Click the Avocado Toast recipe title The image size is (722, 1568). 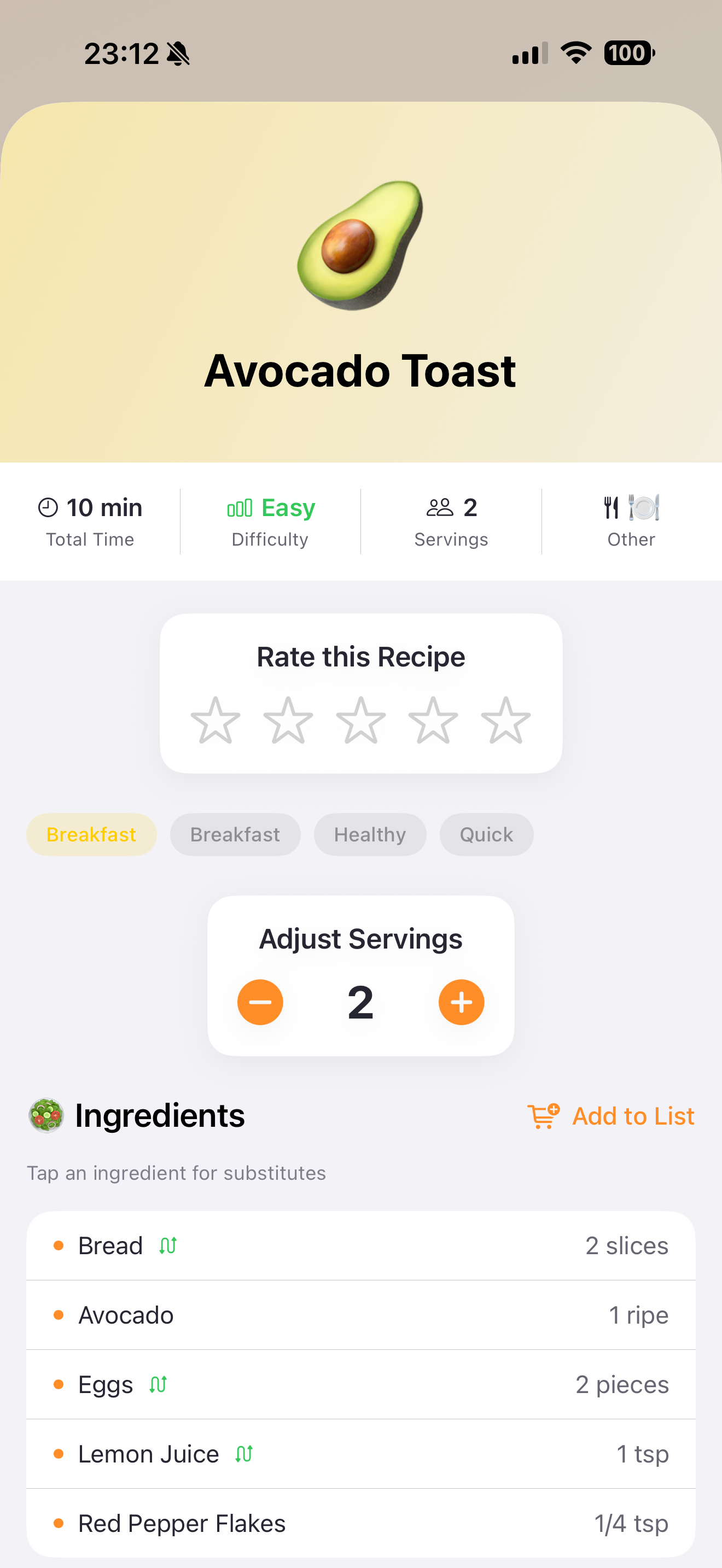coord(360,371)
